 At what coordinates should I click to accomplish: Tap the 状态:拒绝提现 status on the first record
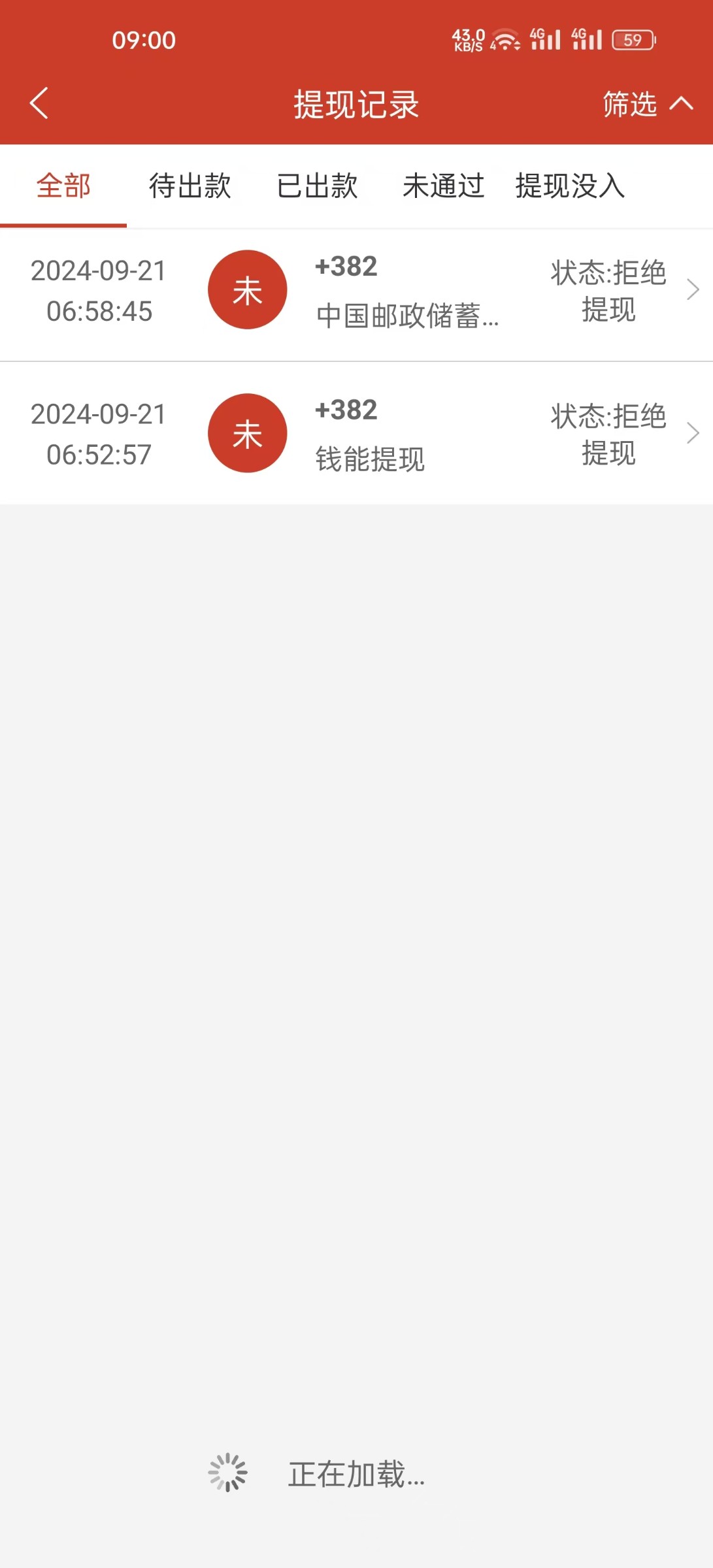(x=606, y=290)
